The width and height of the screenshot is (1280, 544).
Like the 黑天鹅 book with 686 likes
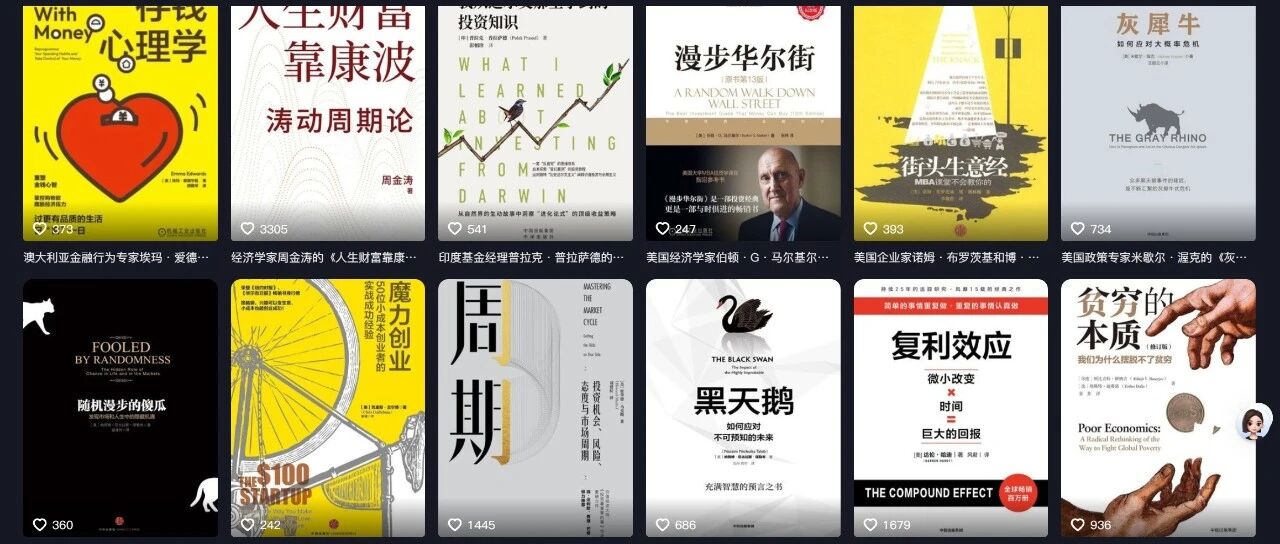(x=663, y=525)
